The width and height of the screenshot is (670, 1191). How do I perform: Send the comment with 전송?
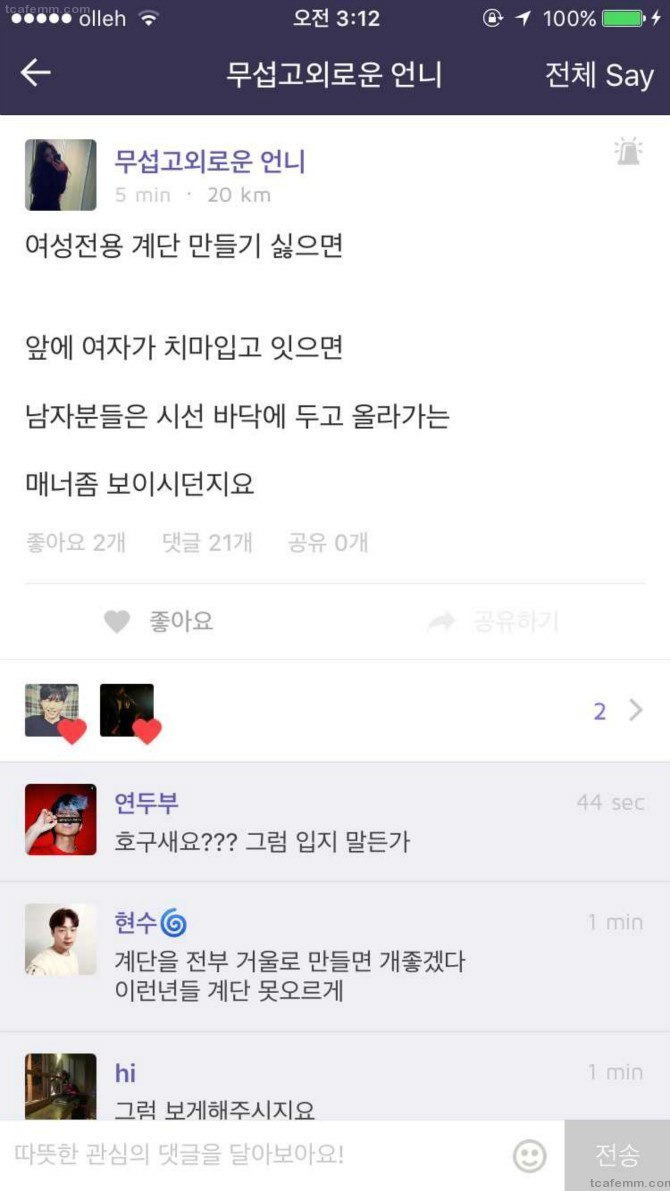pos(617,1156)
